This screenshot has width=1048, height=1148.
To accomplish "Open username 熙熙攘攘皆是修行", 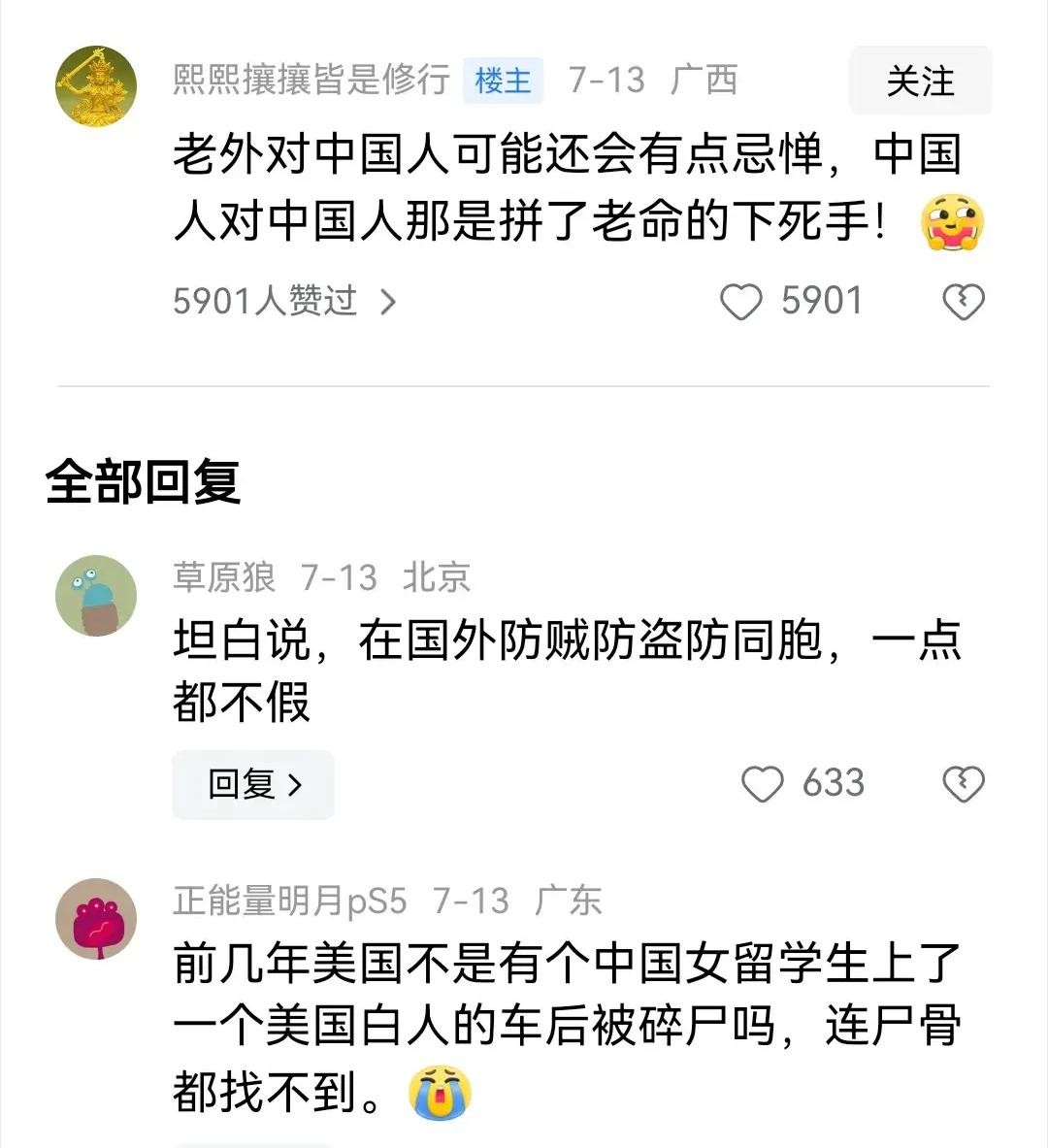I will coord(311,80).
